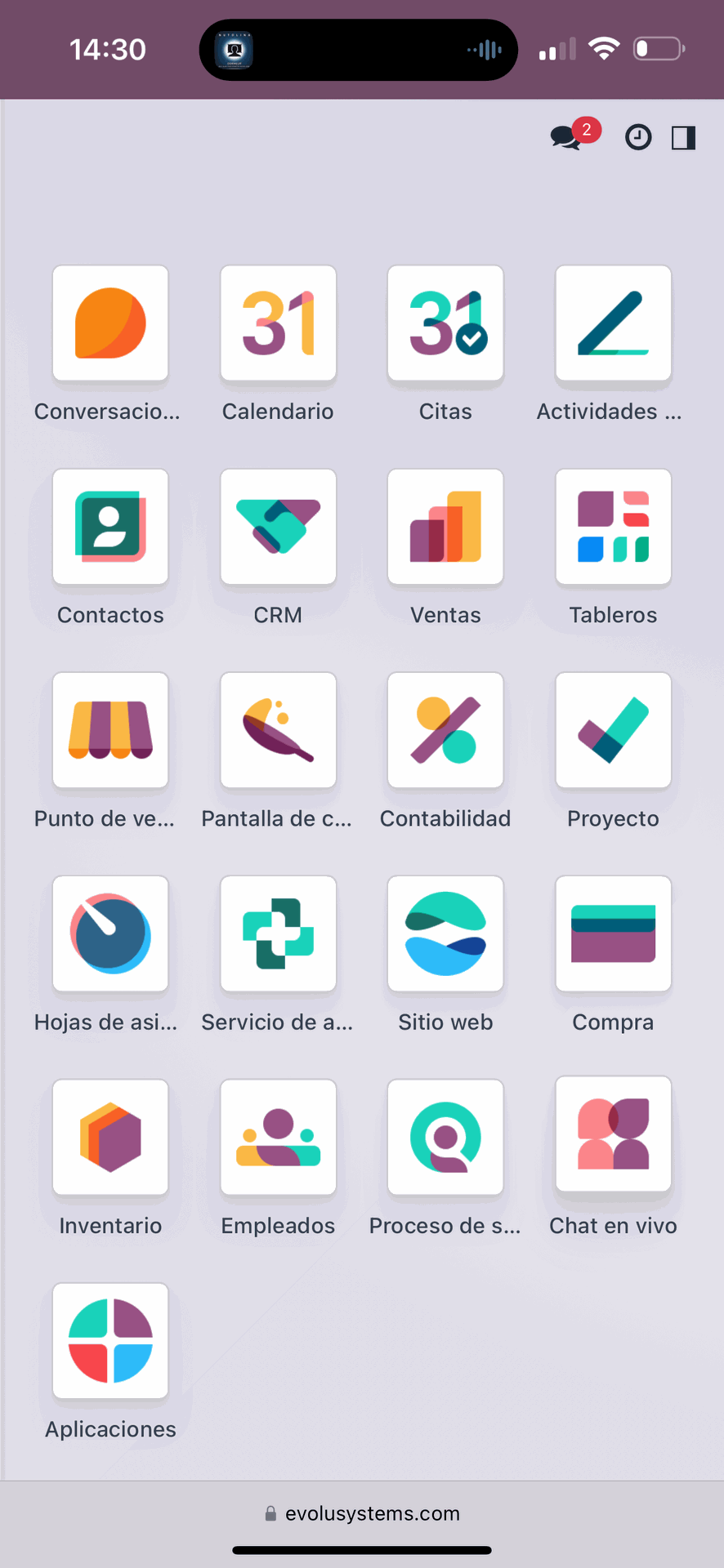
Task: Select the Tableros app
Action: pyautogui.click(x=613, y=527)
